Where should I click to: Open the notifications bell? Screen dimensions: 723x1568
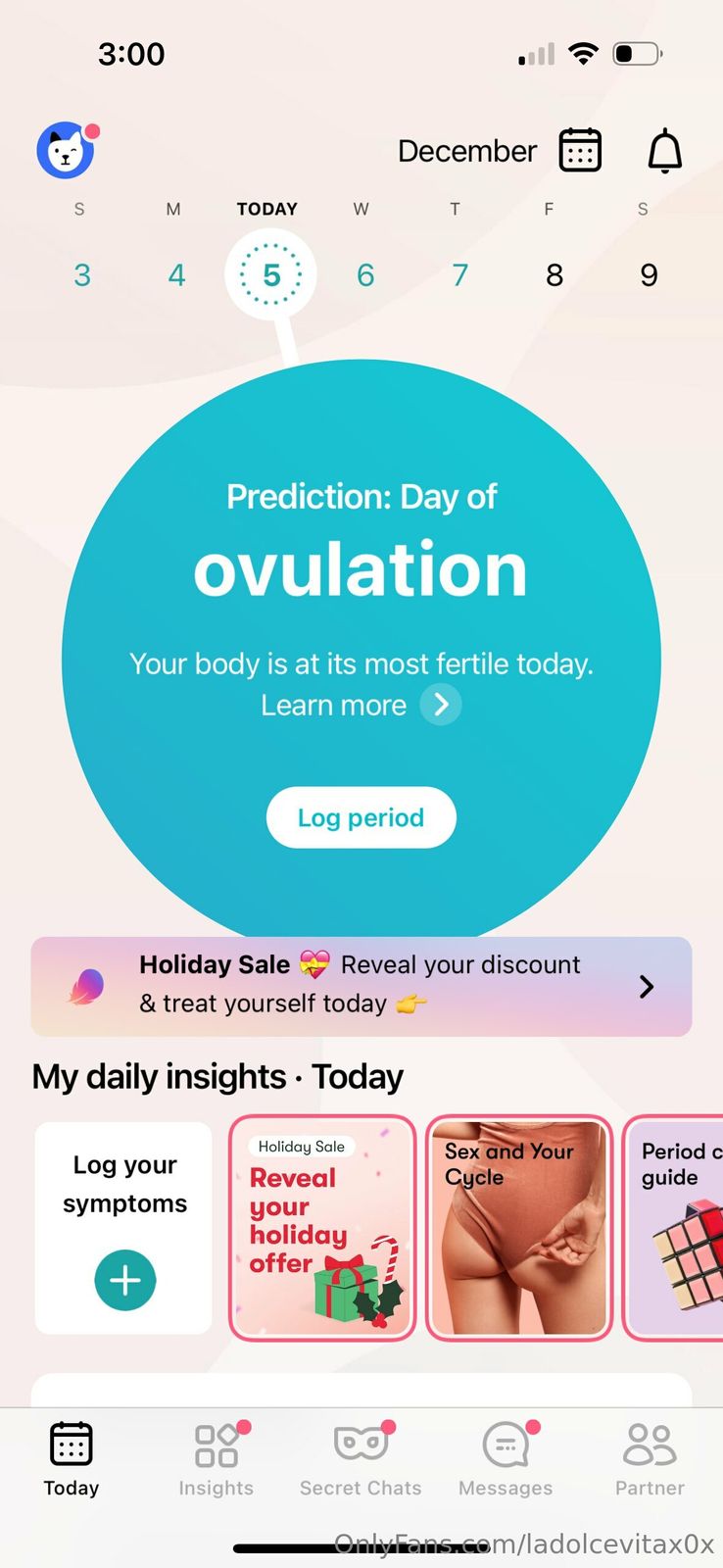665,151
